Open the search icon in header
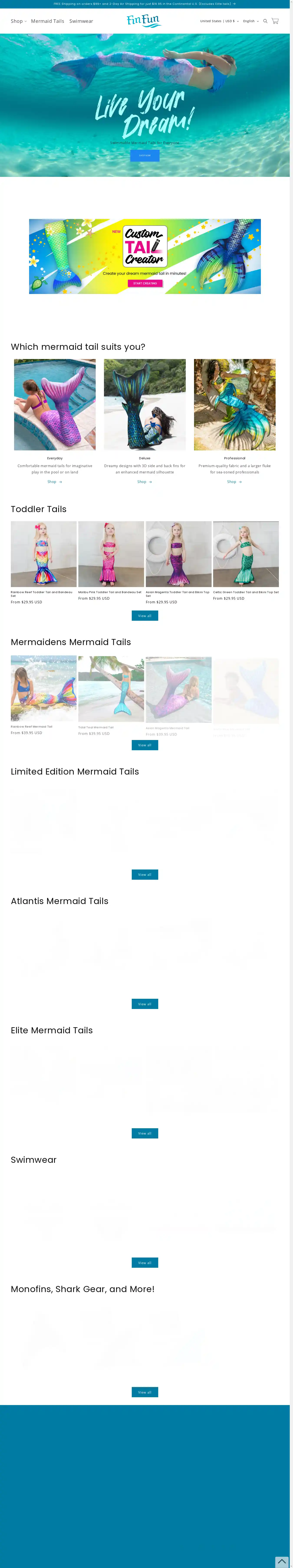293x1568 pixels. tap(265, 21)
